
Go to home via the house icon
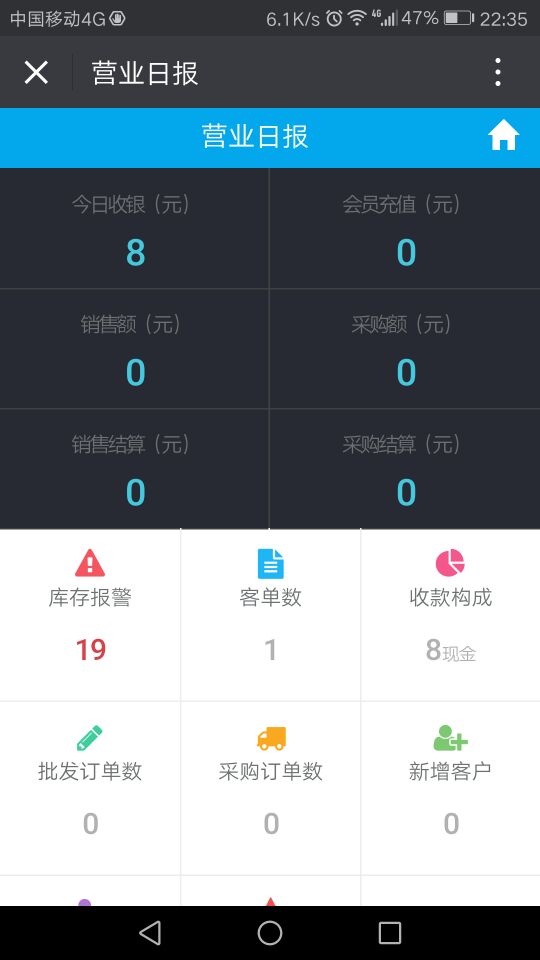pyautogui.click(x=503, y=136)
